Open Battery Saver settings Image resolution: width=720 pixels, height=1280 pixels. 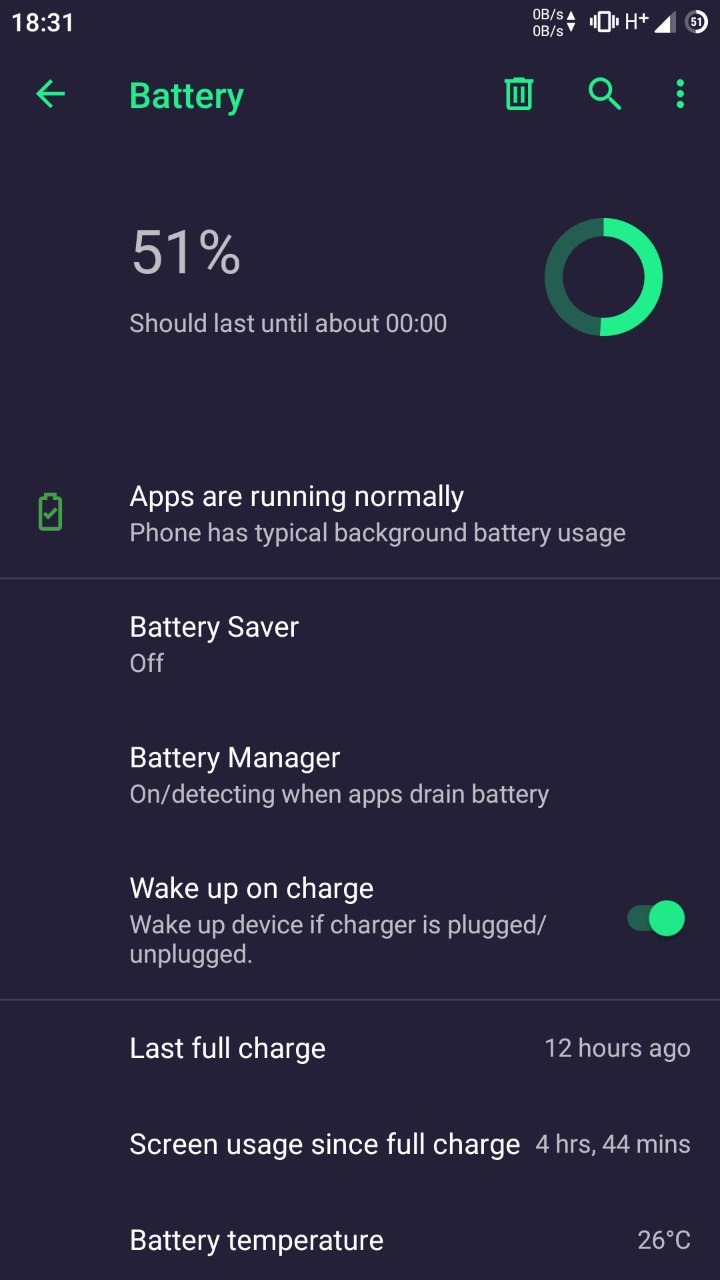pyautogui.click(x=360, y=644)
